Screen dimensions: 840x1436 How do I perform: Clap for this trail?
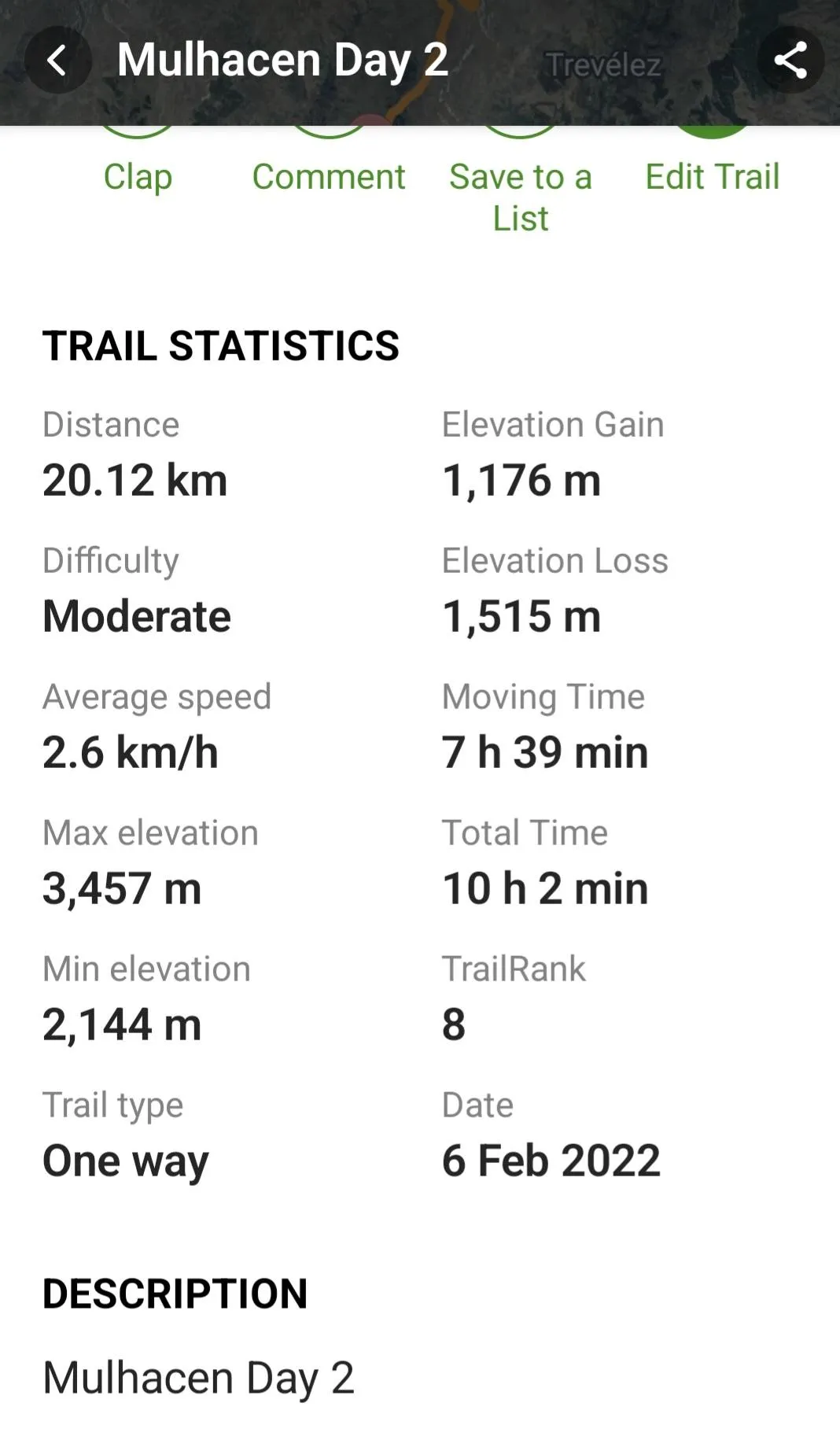[138, 176]
